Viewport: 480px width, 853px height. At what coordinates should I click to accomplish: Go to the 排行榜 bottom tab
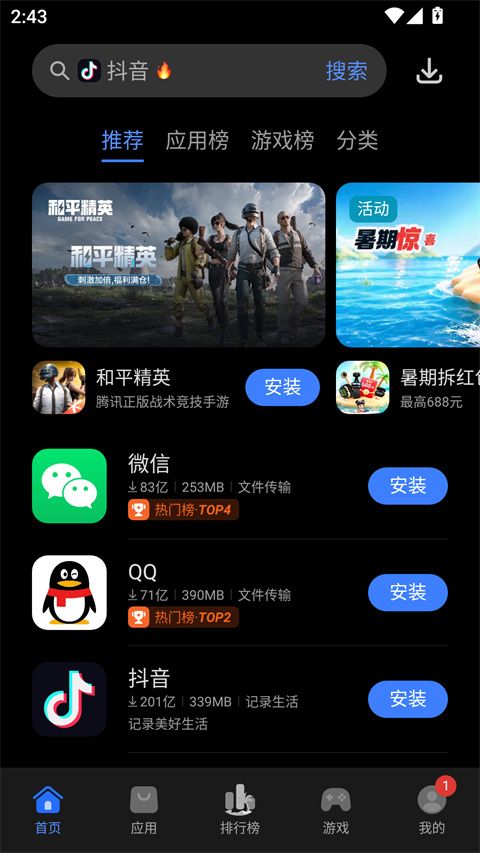240,811
